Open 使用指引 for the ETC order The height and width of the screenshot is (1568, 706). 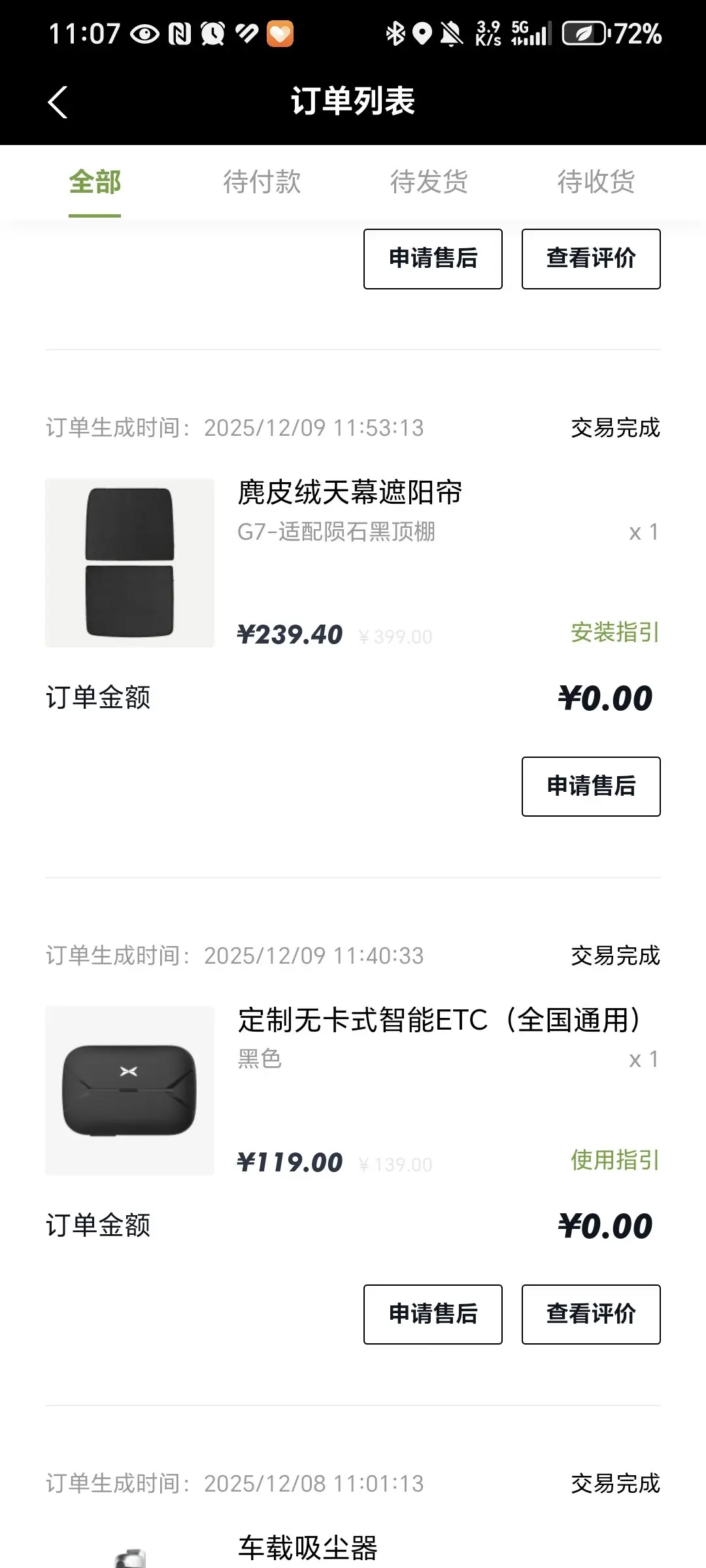pyautogui.click(x=615, y=1160)
